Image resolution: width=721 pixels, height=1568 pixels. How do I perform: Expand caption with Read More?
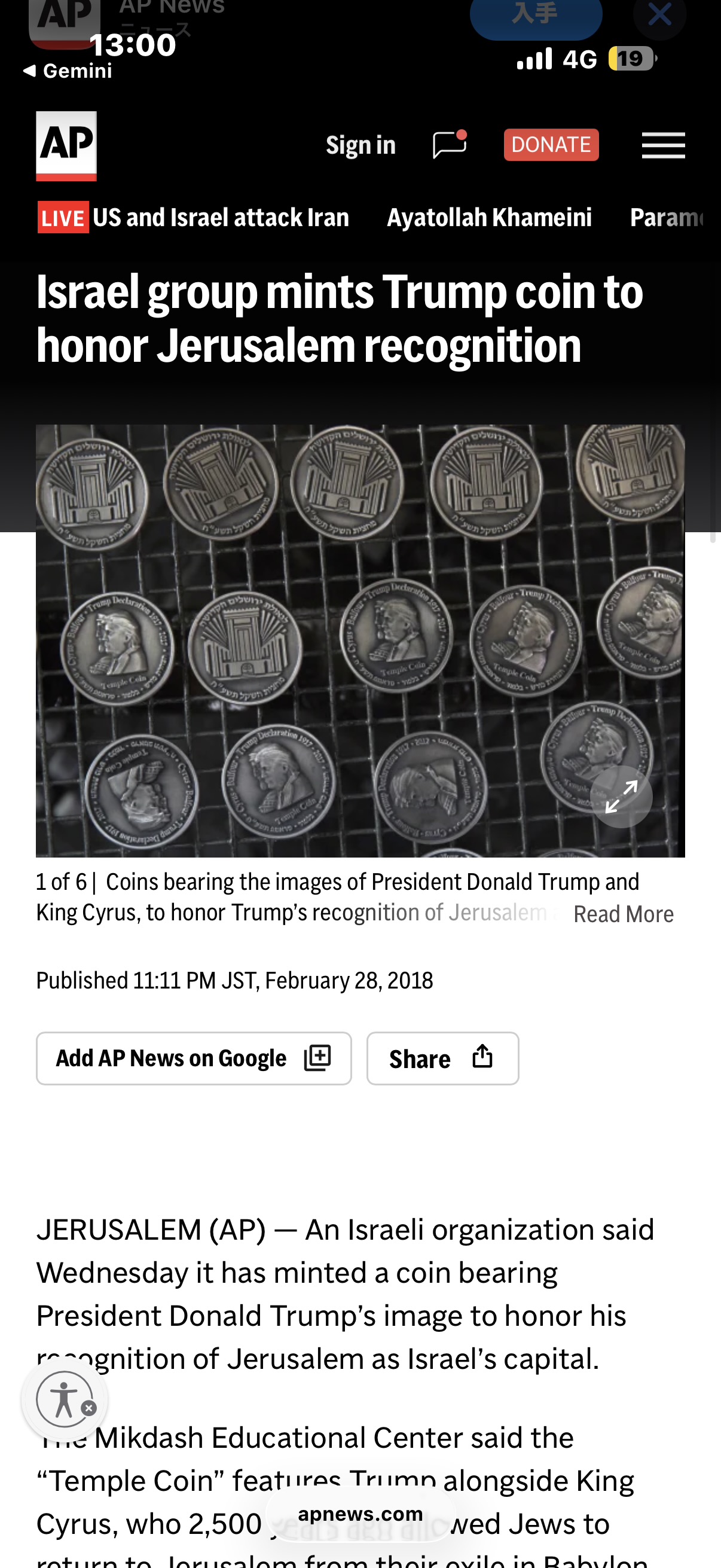[623, 914]
